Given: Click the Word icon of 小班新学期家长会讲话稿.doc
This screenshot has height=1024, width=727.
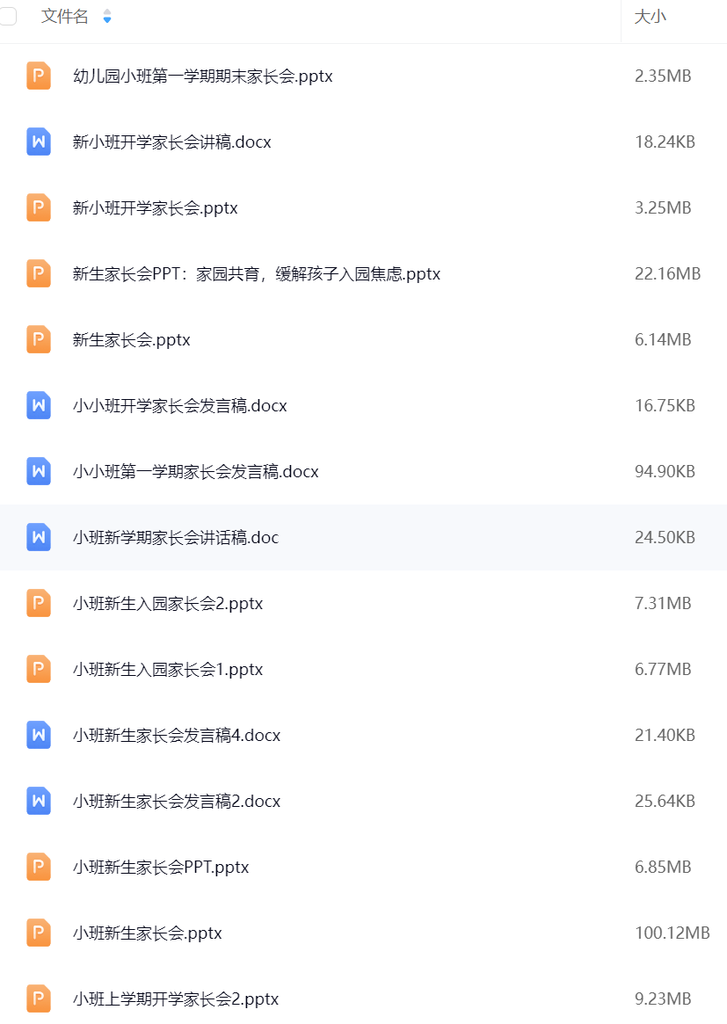Looking at the screenshot, I should [38, 537].
